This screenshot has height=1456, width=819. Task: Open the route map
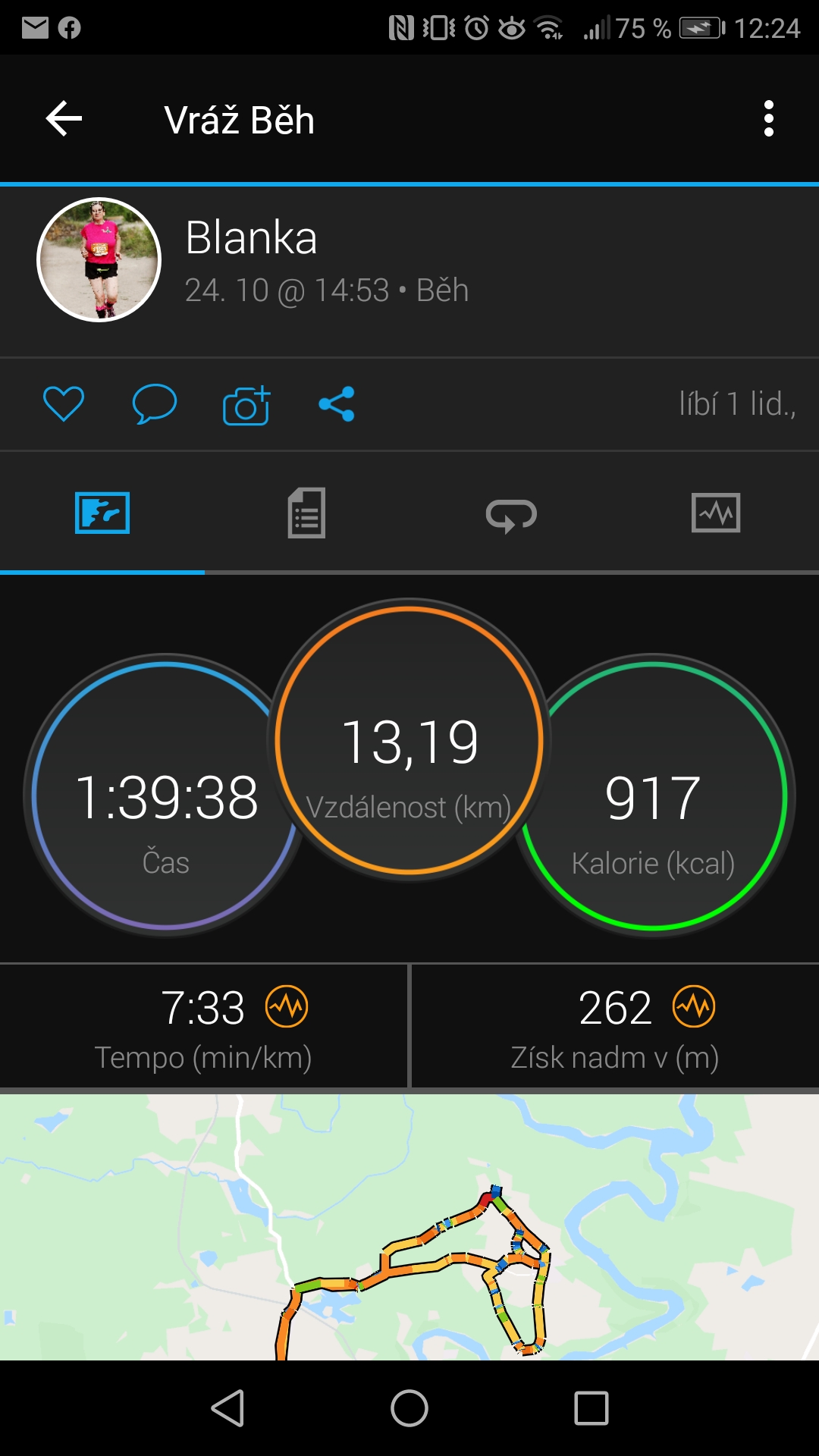[x=409, y=1226]
